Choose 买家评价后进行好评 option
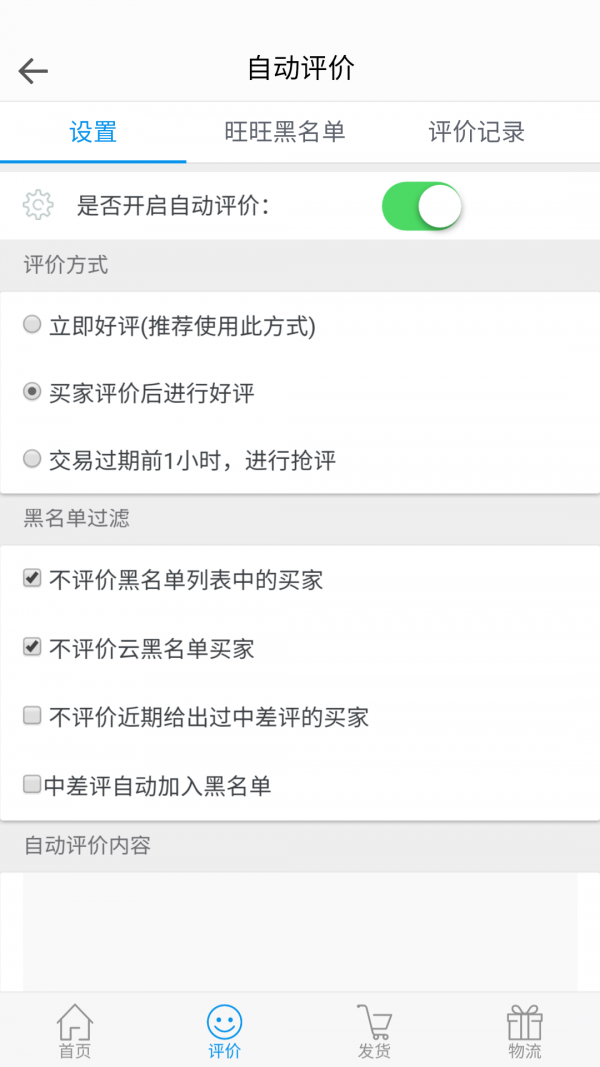The width and height of the screenshot is (600, 1067). coord(32,392)
